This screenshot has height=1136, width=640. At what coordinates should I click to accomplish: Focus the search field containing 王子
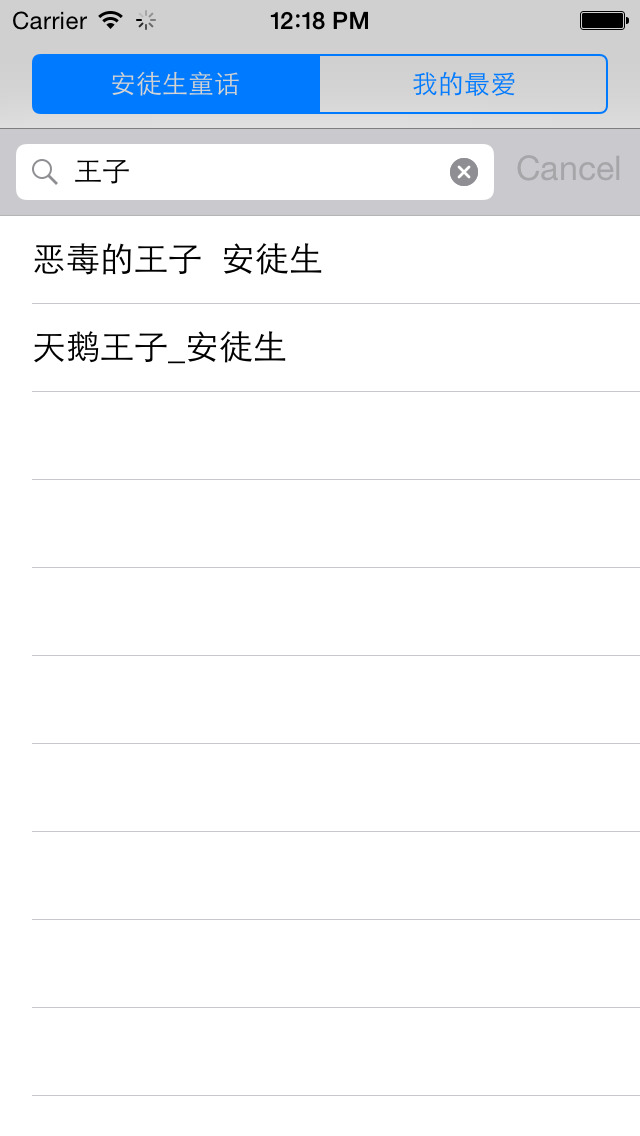[x=255, y=172]
